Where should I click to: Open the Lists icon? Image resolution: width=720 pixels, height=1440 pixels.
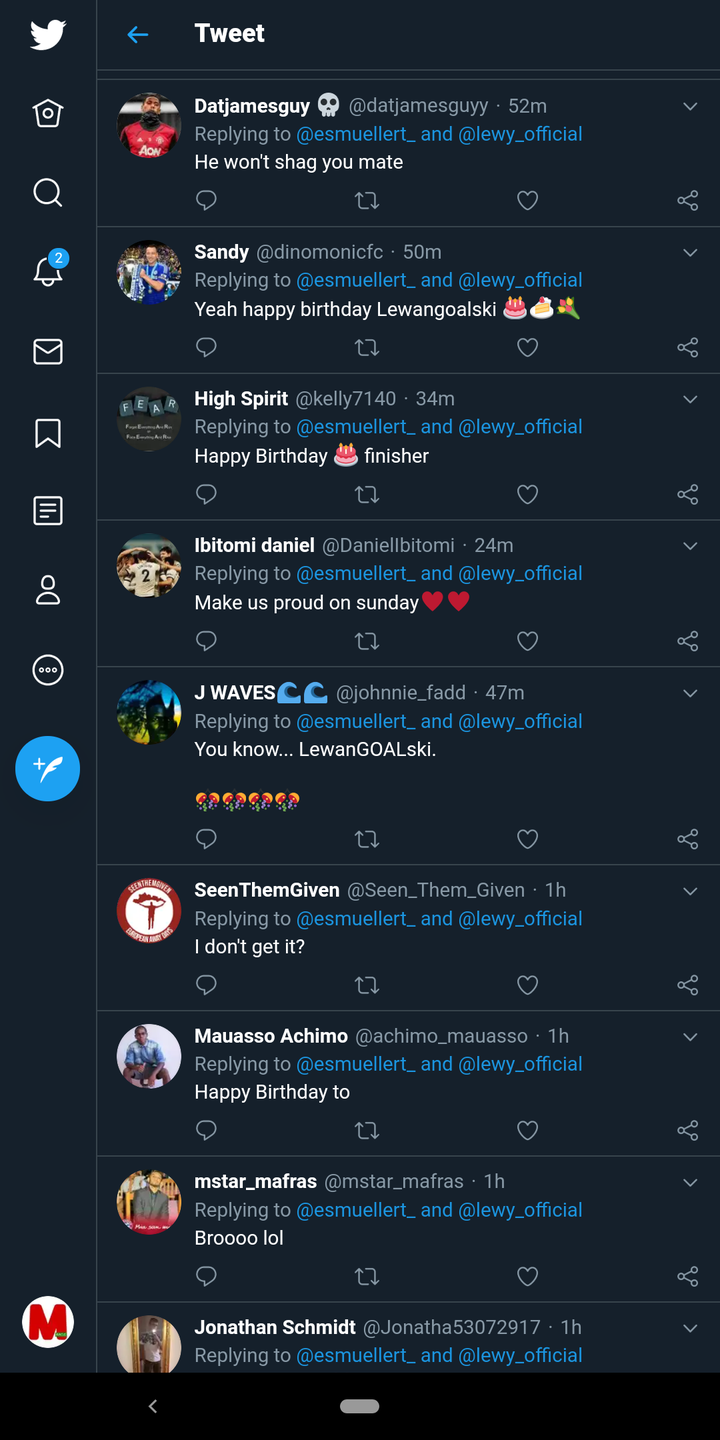pos(48,511)
